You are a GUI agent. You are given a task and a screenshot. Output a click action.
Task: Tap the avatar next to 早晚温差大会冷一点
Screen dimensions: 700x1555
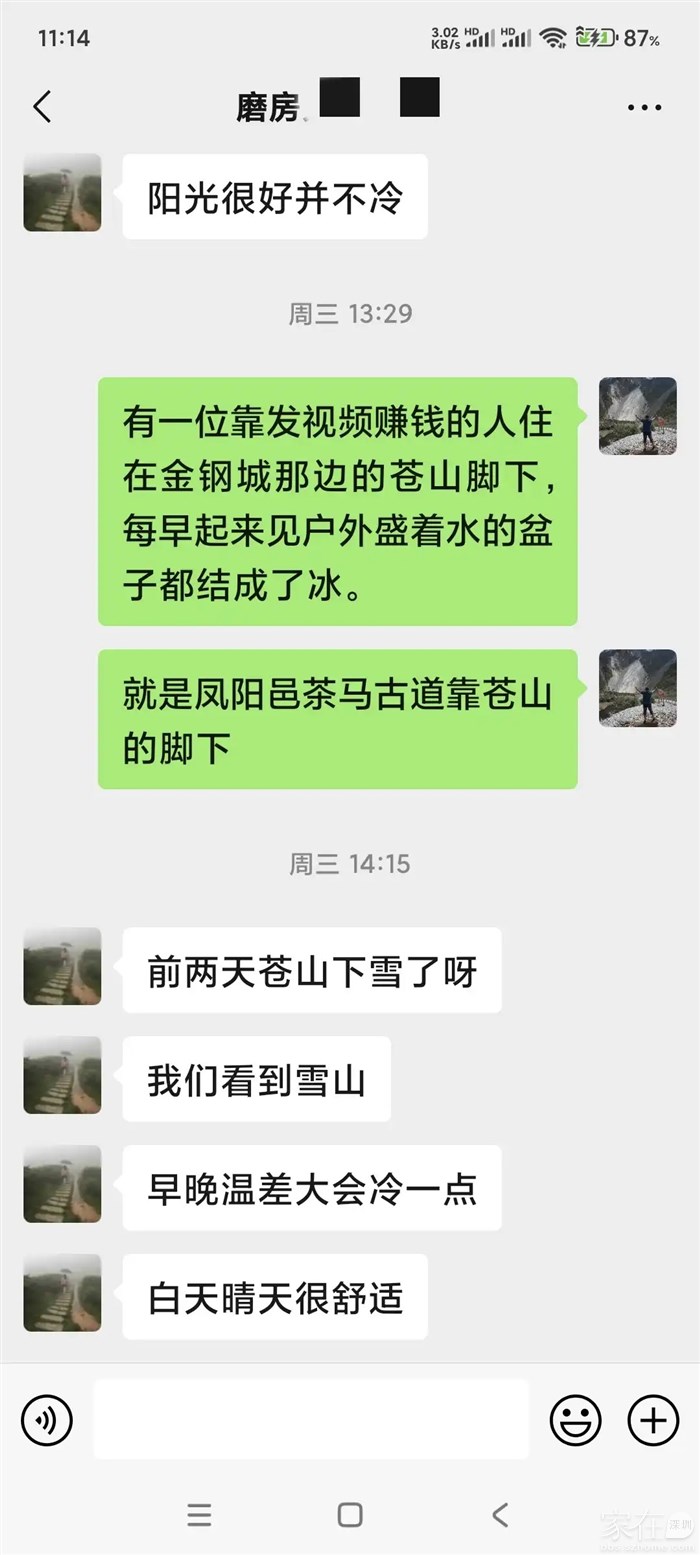click(62, 1184)
